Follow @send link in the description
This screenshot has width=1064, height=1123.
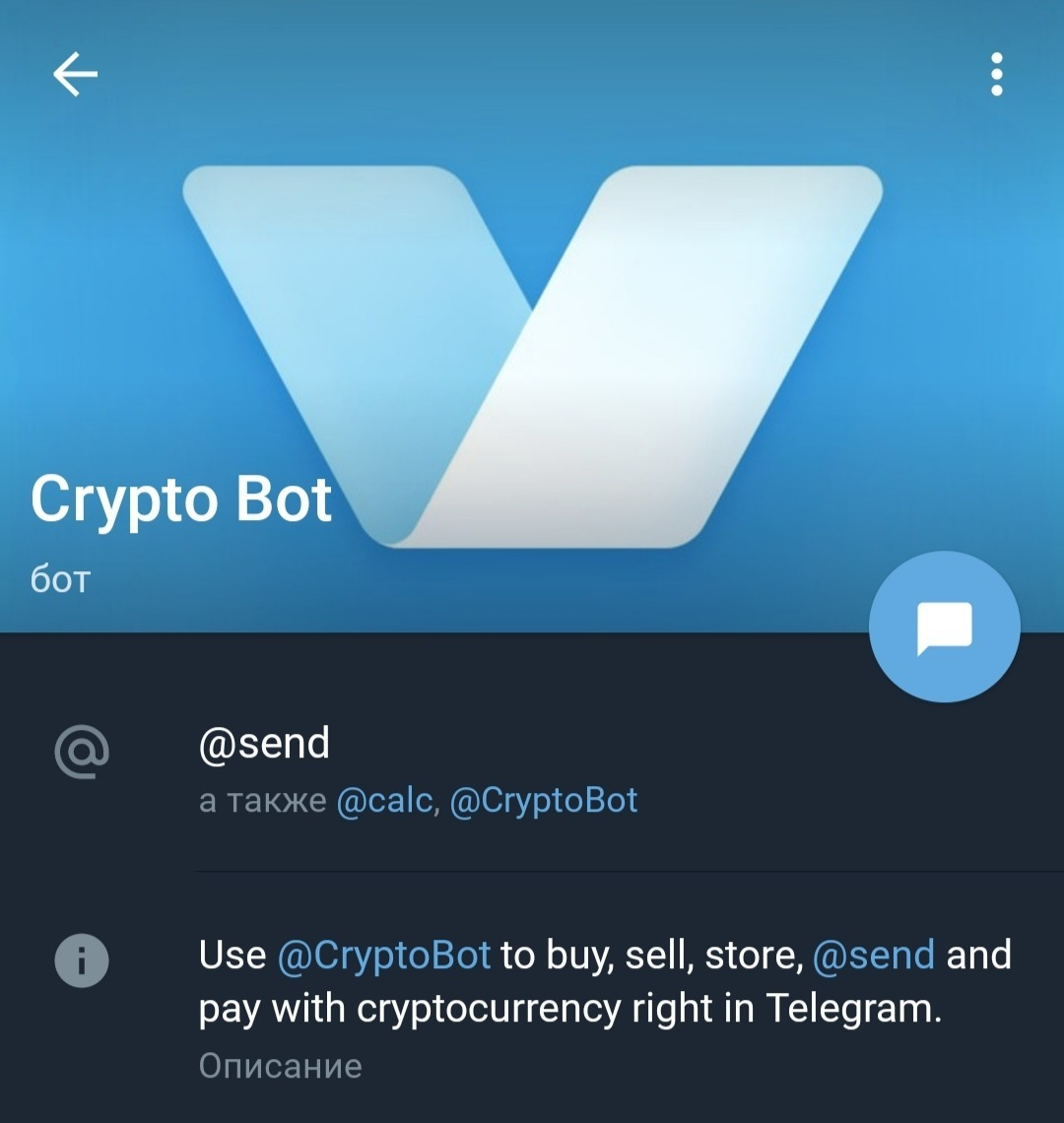tap(874, 956)
